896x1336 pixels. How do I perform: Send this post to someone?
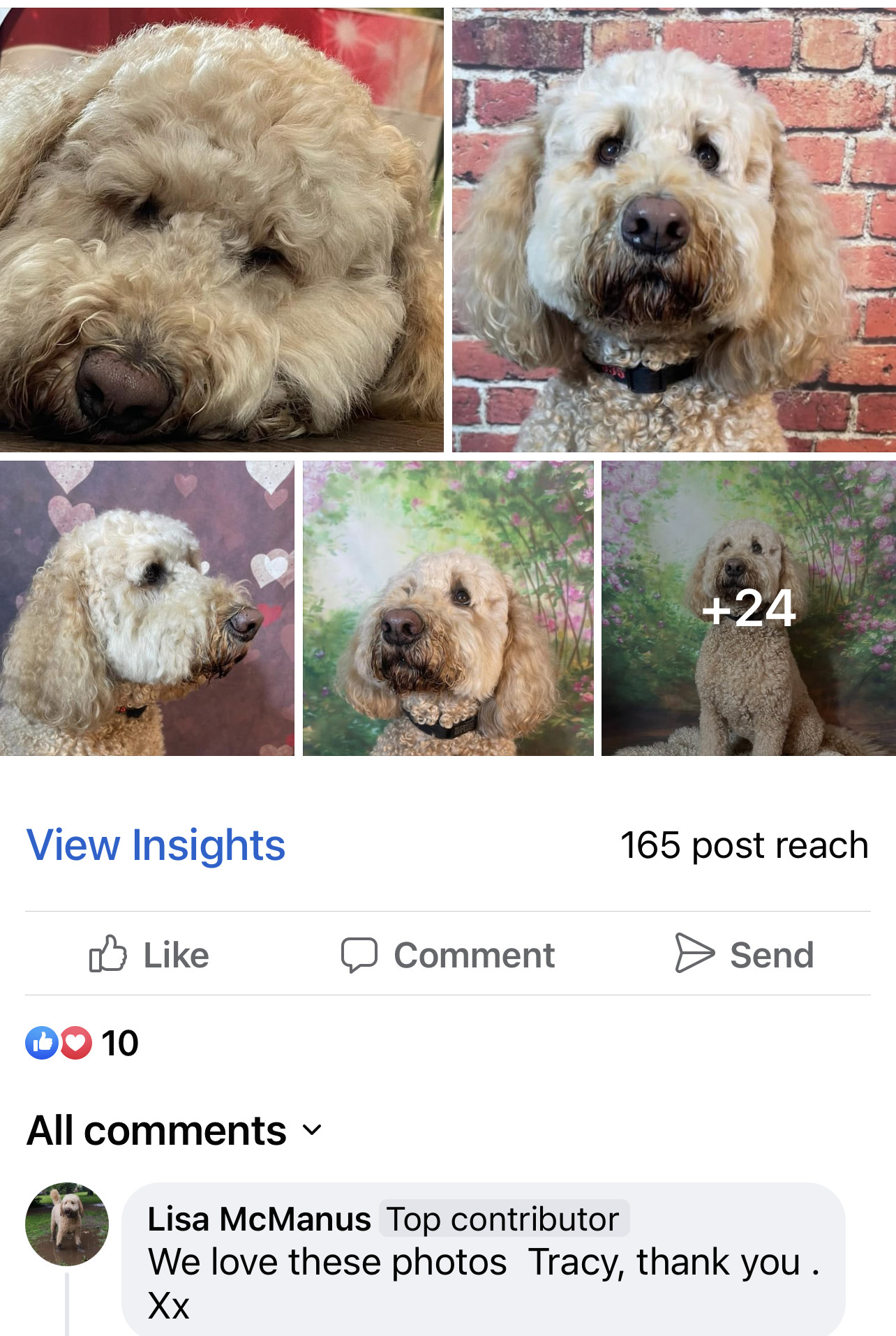point(745,954)
